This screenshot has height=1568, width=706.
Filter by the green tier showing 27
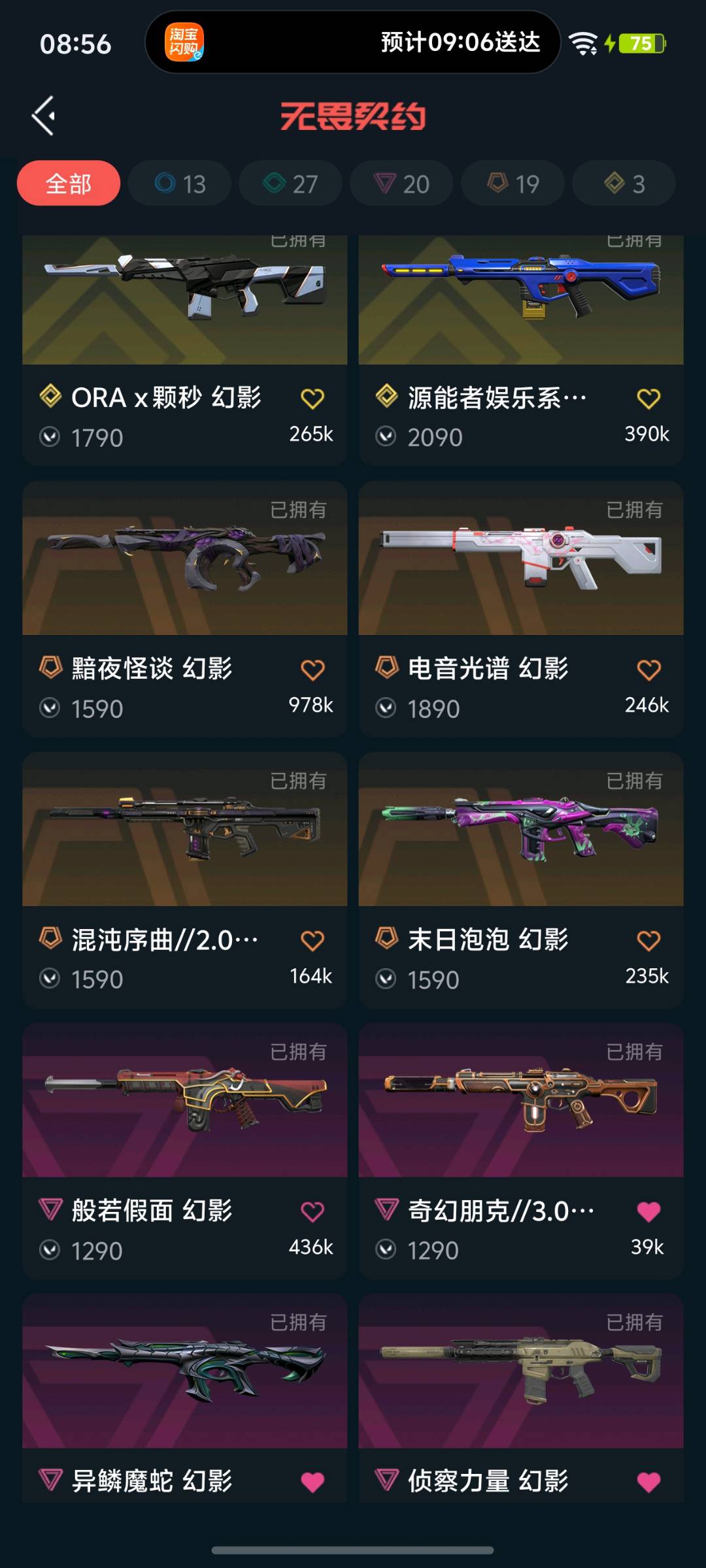click(x=290, y=184)
